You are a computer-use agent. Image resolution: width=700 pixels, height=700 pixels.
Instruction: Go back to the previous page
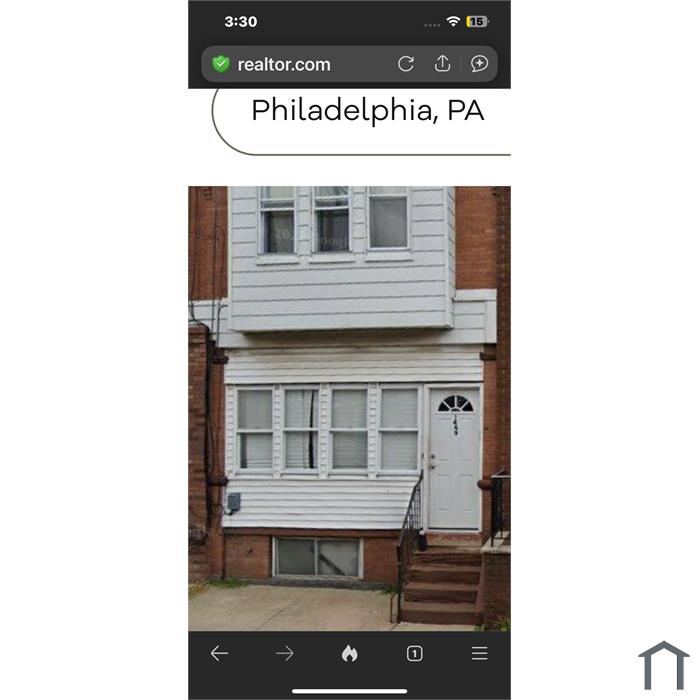[x=220, y=653]
